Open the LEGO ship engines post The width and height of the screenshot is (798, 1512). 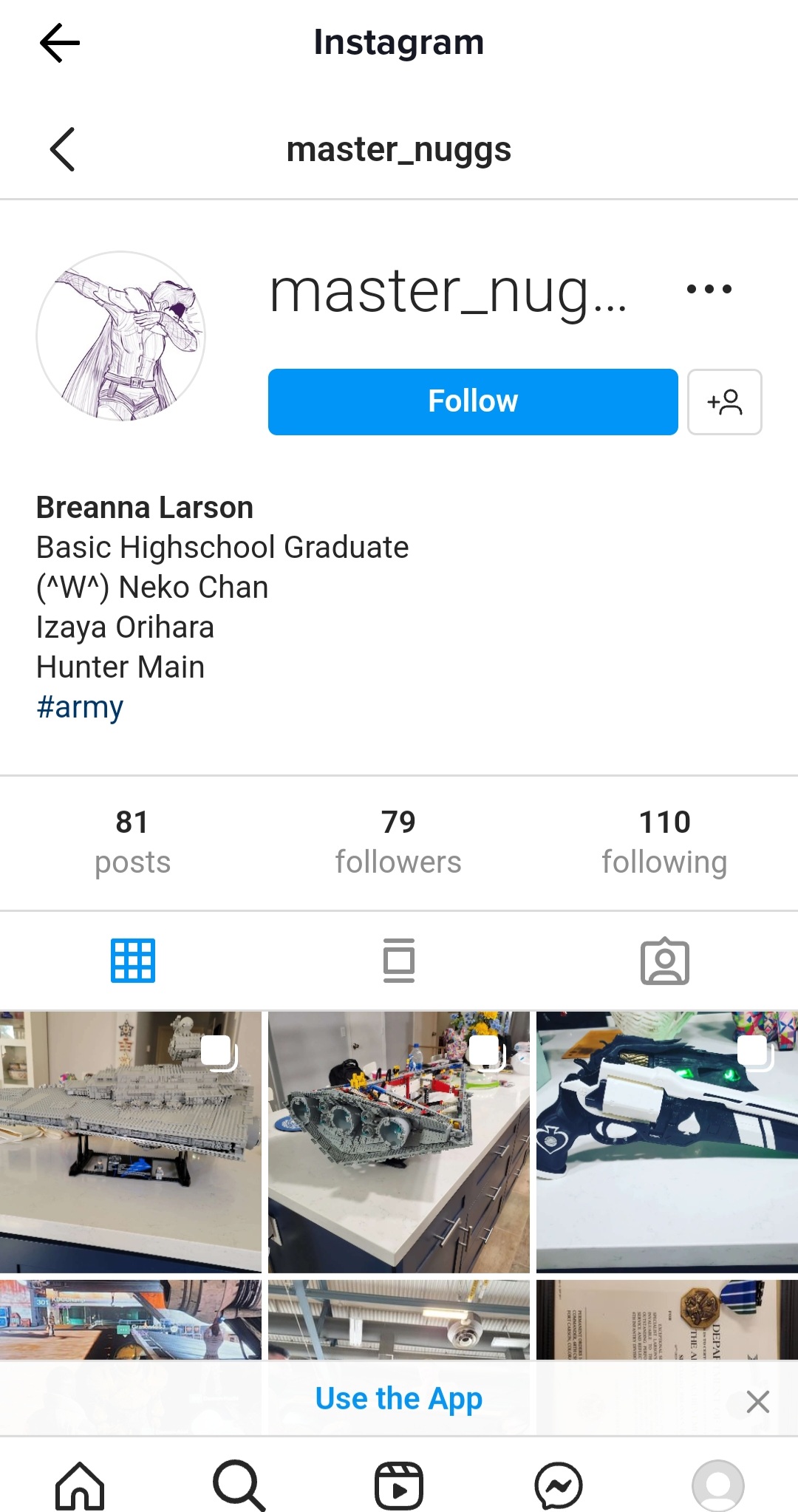pos(399,1141)
